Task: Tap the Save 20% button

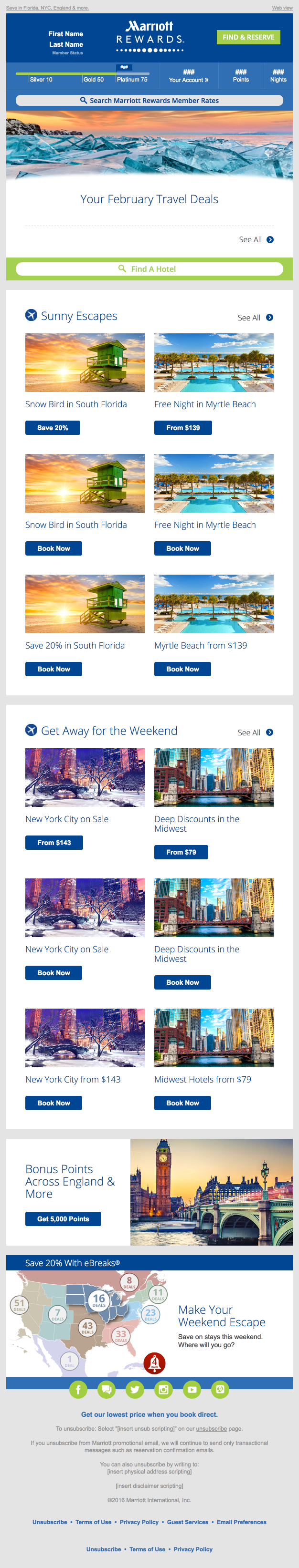Action: click(x=53, y=428)
